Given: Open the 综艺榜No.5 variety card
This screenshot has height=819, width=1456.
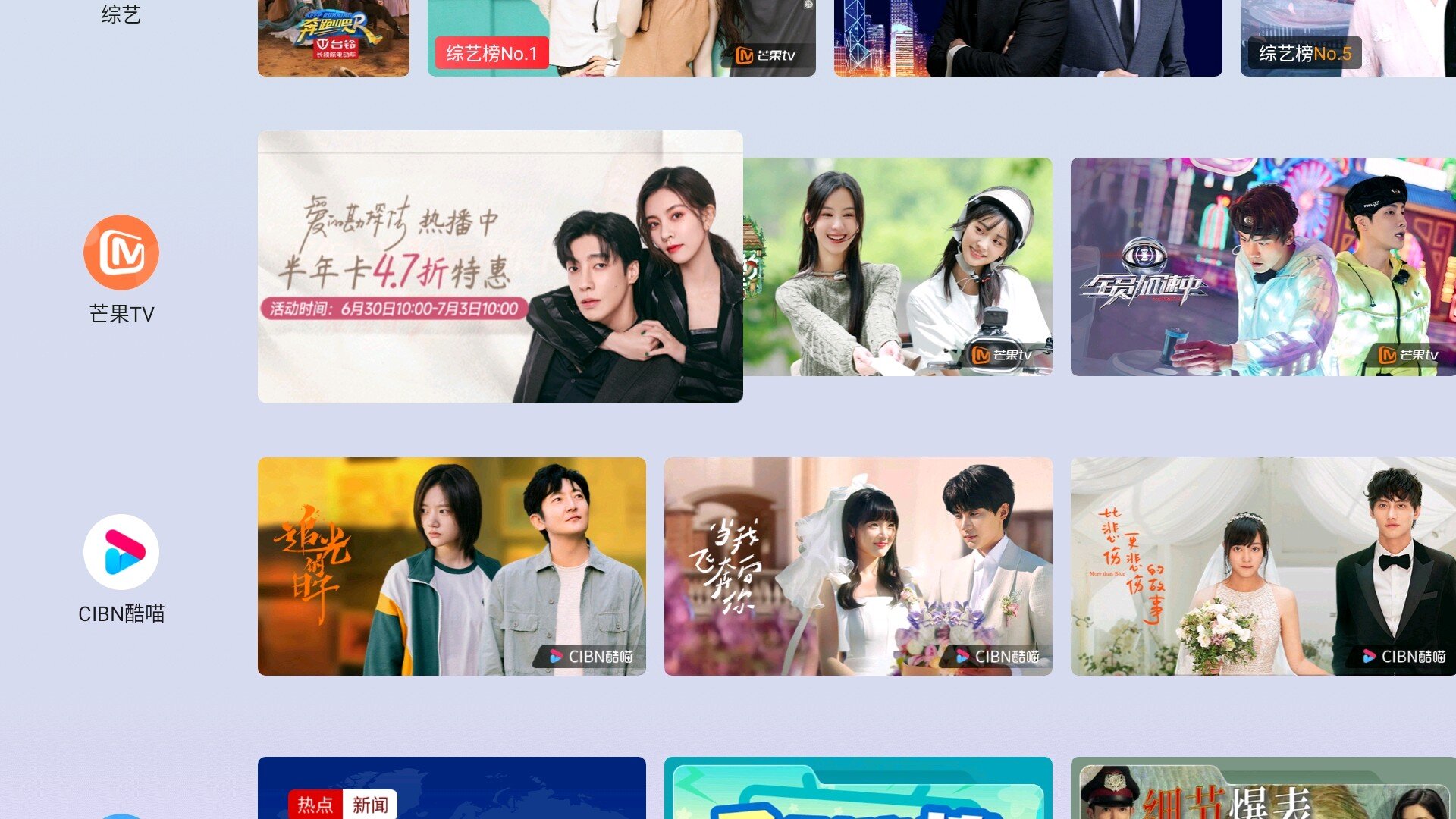Looking at the screenshot, I should pyautogui.click(x=1348, y=38).
